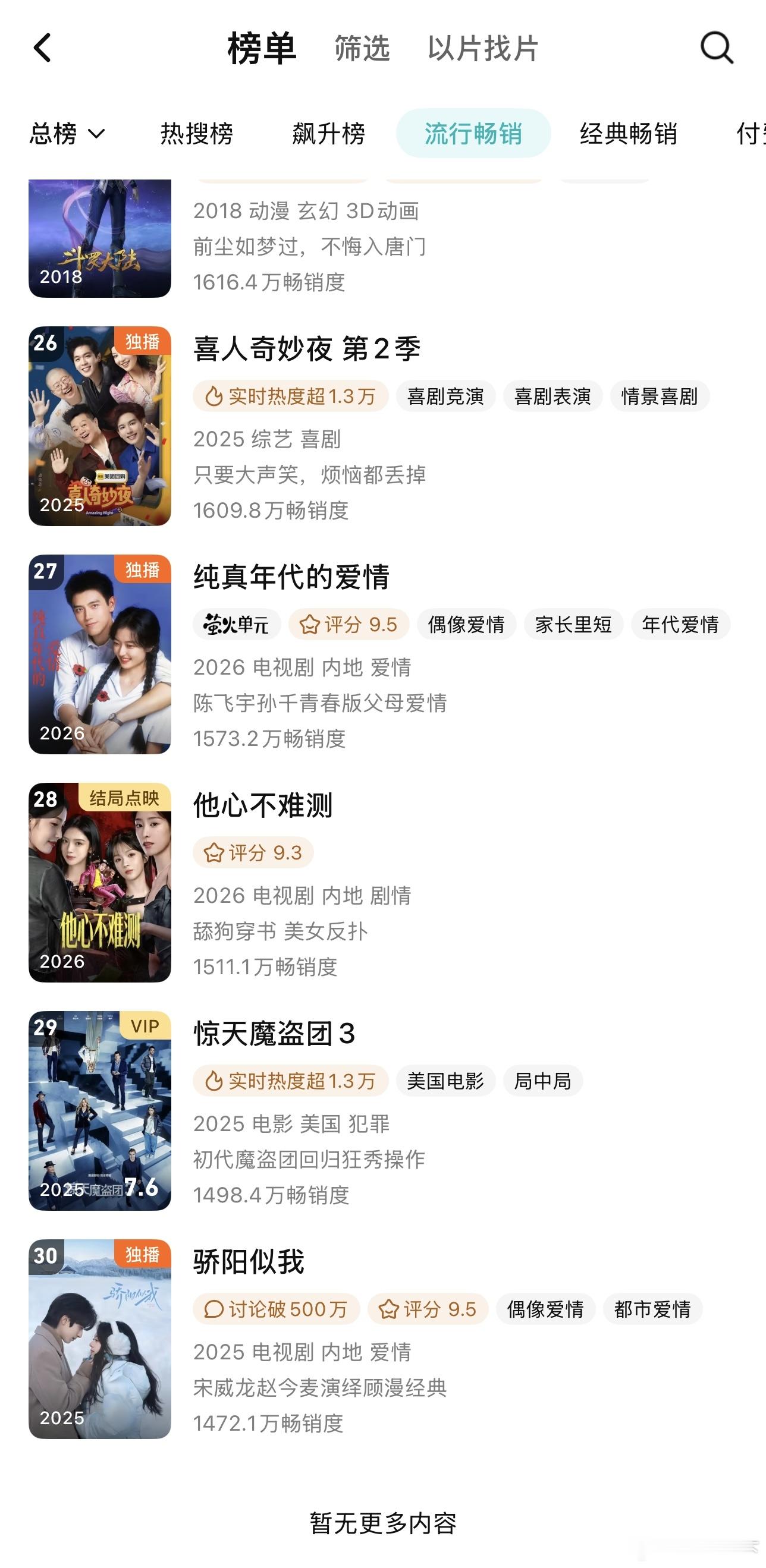The width and height of the screenshot is (766, 1568).
Task: Select the 独播 badge on 喜人奇妙夜
Action: click(145, 343)
